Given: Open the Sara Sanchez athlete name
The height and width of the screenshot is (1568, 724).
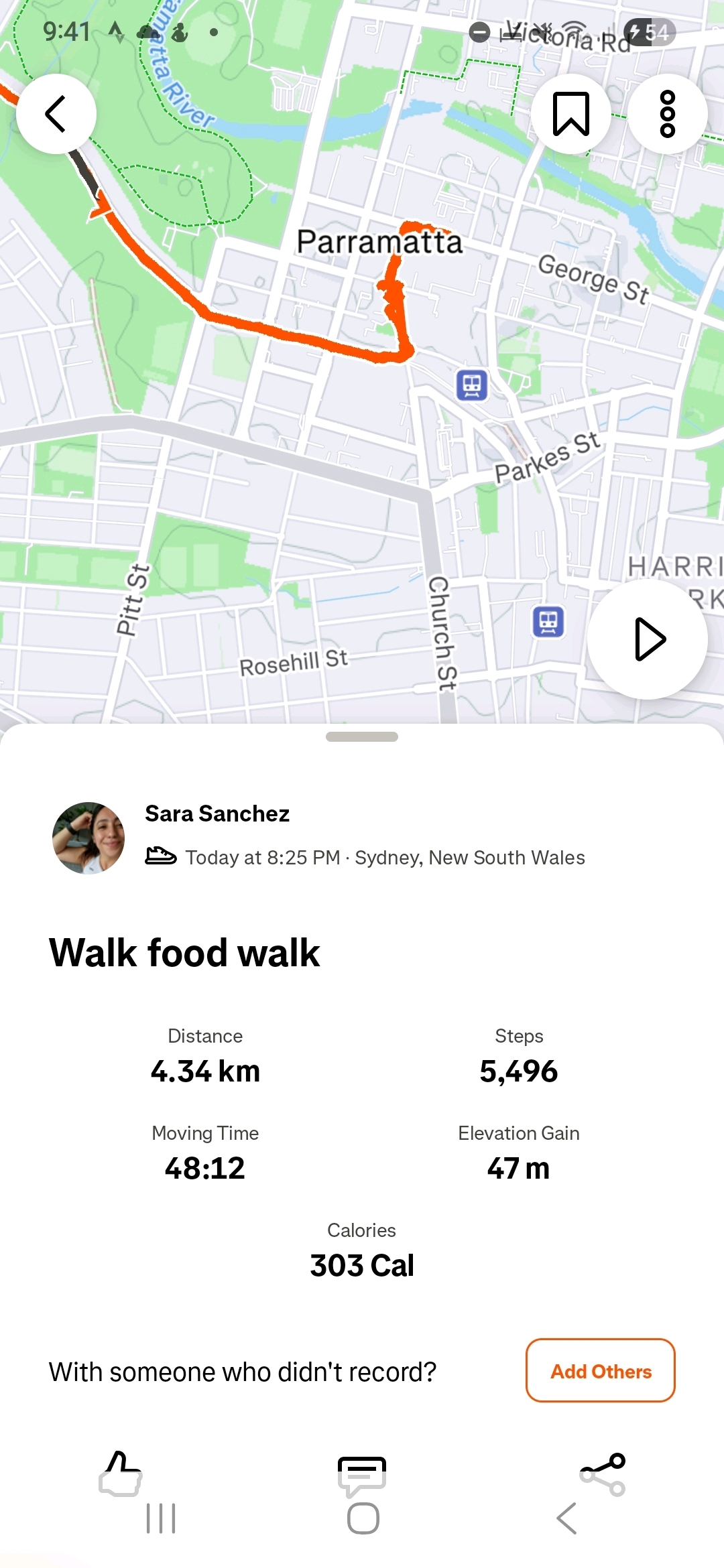Looking at the screenshot, I should tap(217, 813).
